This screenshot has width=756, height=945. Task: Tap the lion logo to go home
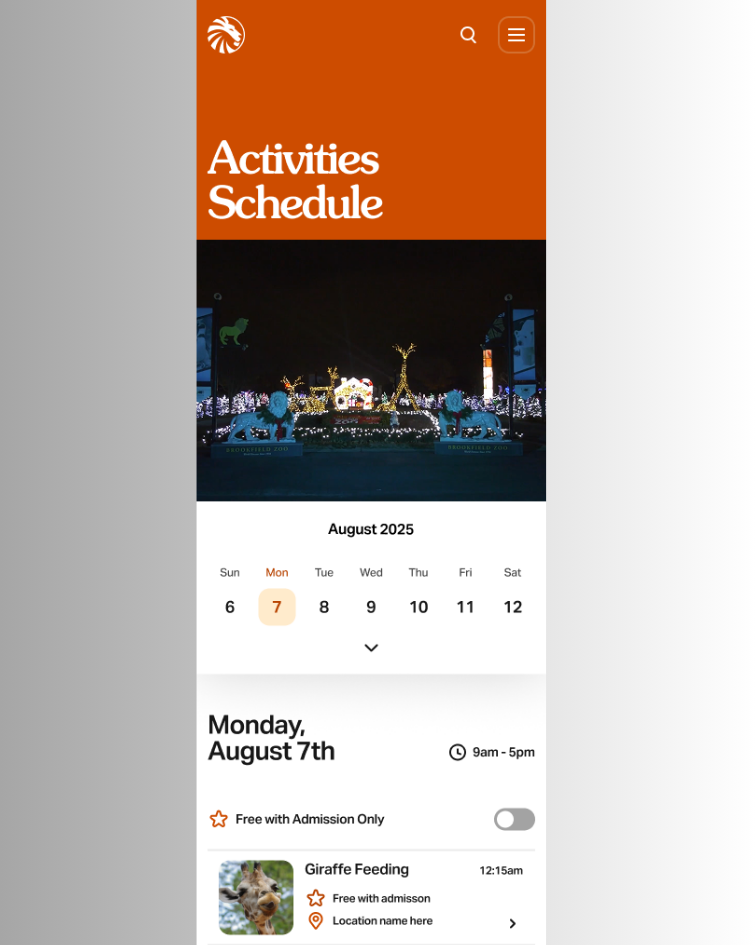[226, 35]
